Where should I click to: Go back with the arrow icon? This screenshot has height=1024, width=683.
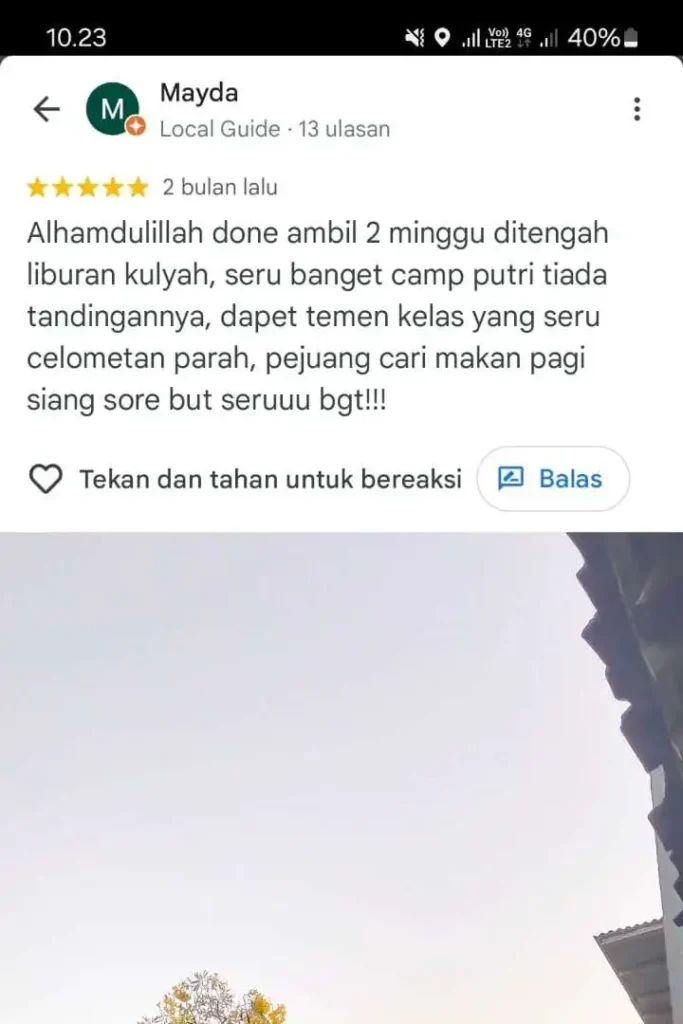coord(46,109)
